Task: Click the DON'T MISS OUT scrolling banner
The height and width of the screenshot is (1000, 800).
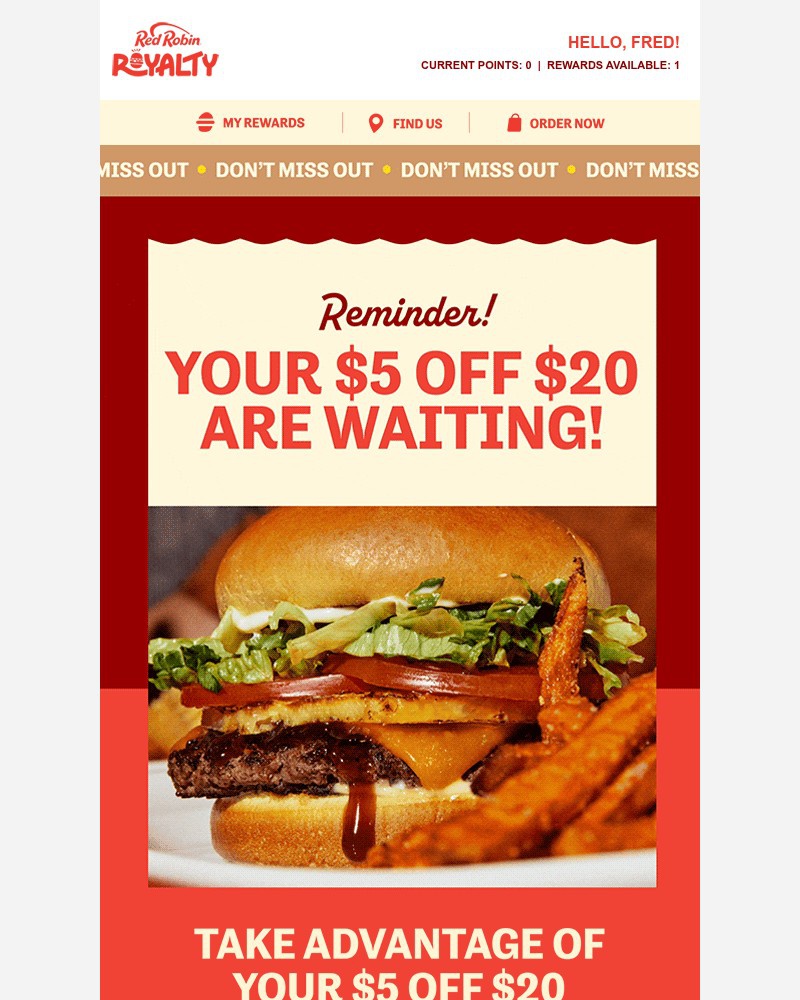Action: [400, 170]
